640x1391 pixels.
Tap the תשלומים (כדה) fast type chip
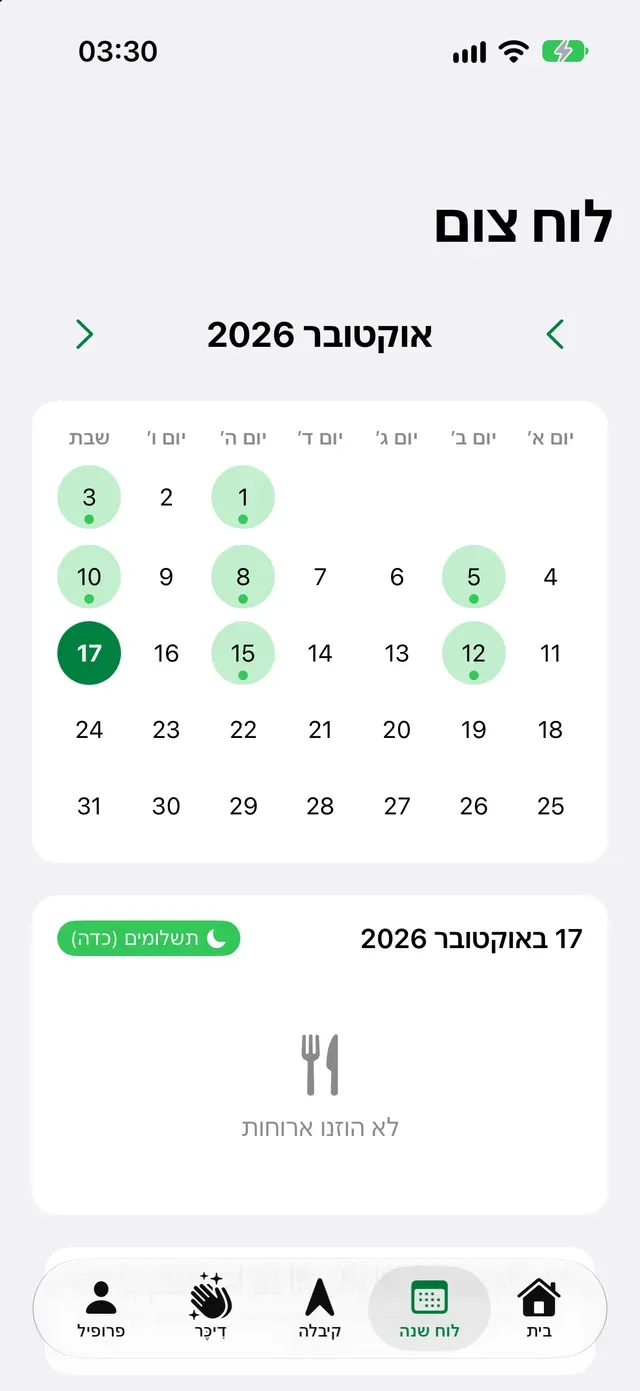149,938
